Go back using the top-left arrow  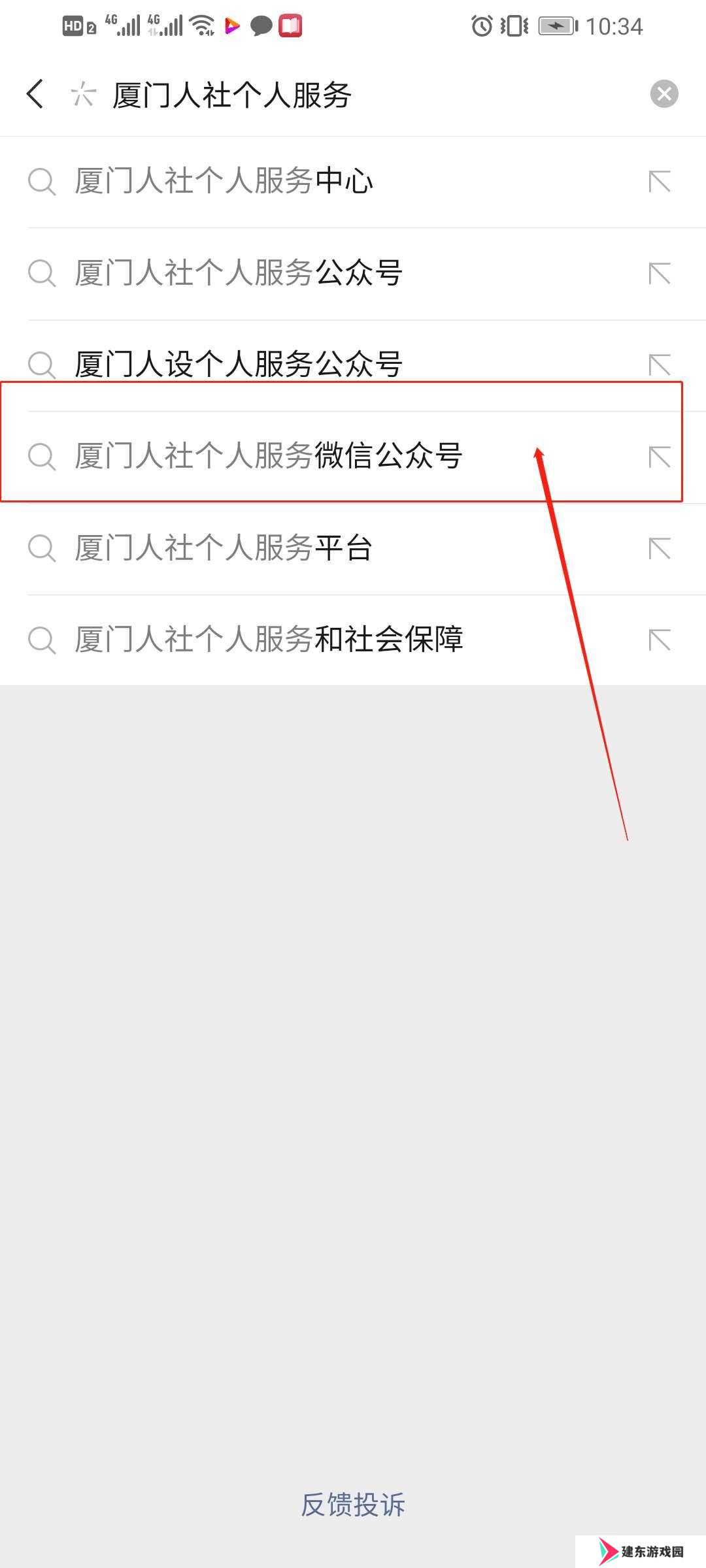point(35,94)
